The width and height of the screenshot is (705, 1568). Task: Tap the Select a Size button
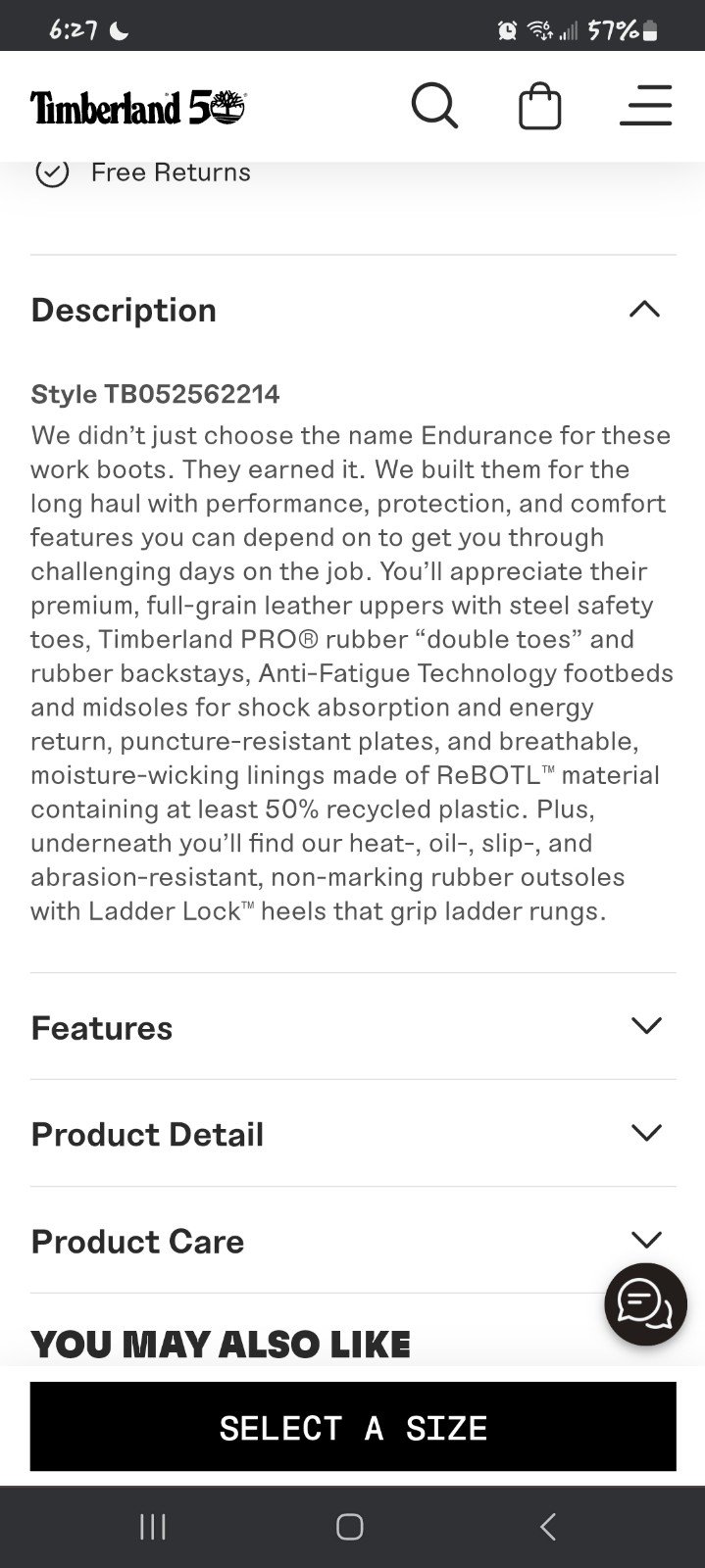coord(353,1427)
